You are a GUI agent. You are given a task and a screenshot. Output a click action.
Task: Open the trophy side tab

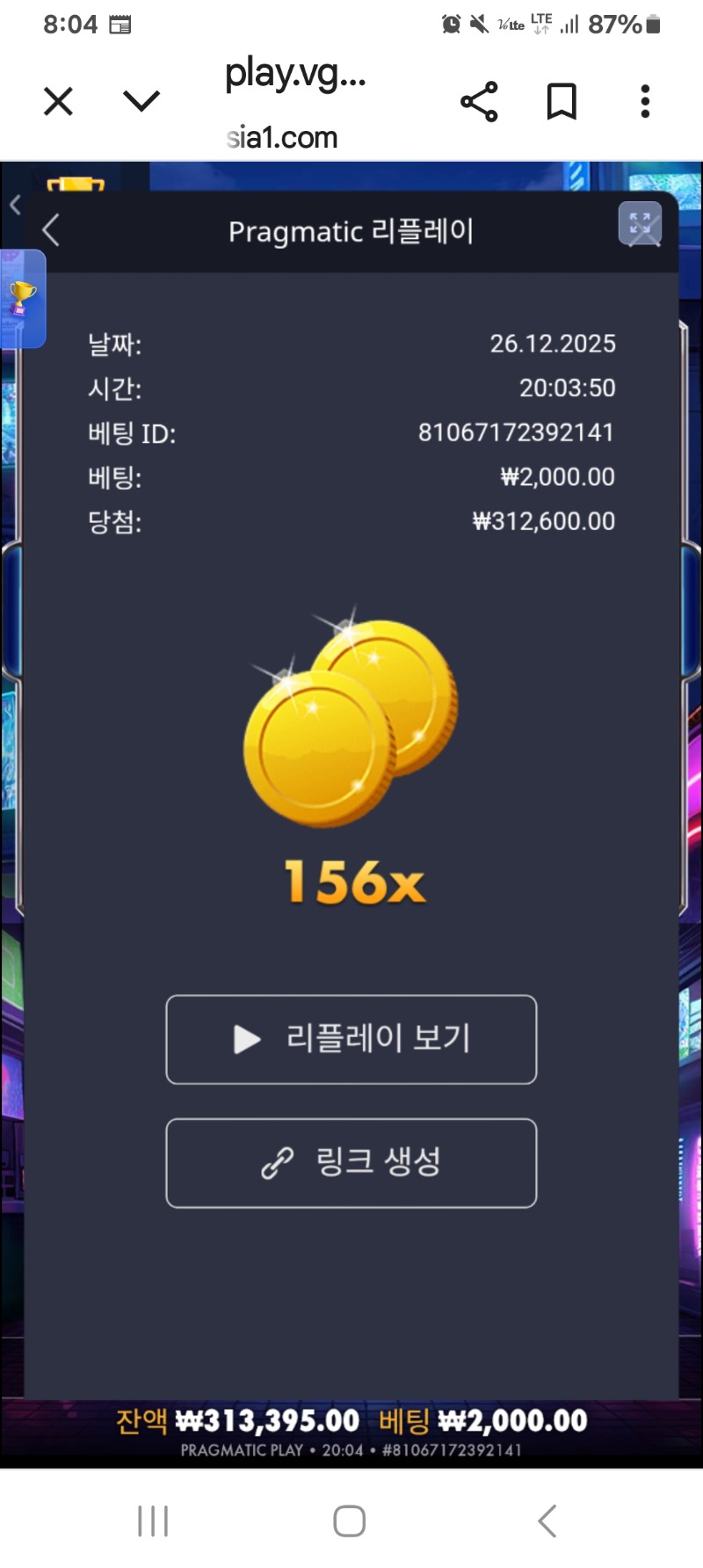tap(22, 299)
